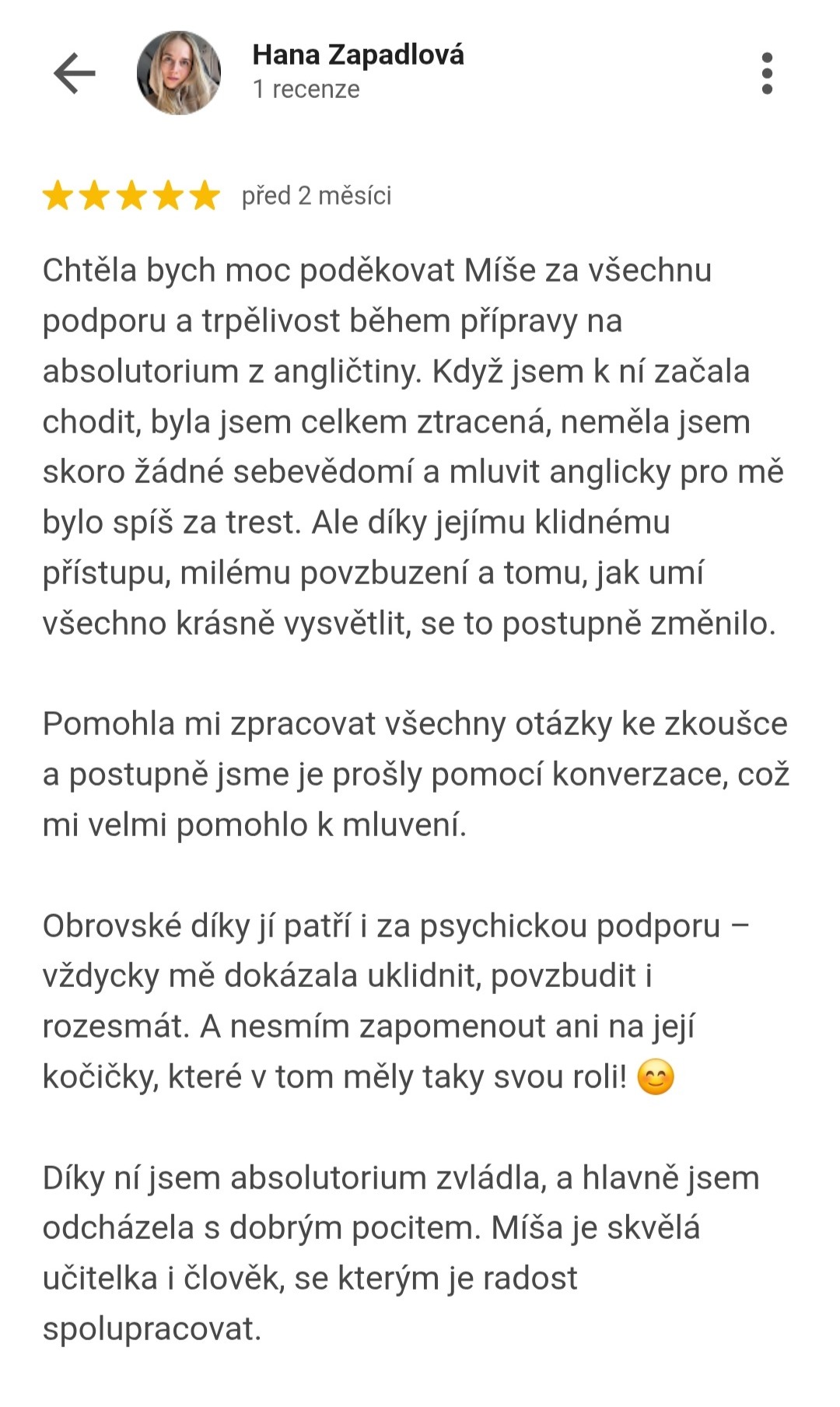The width and height of the screenshot is (840, 1407).
Task: Open the three-dot overflow menu
Action: 767,73
